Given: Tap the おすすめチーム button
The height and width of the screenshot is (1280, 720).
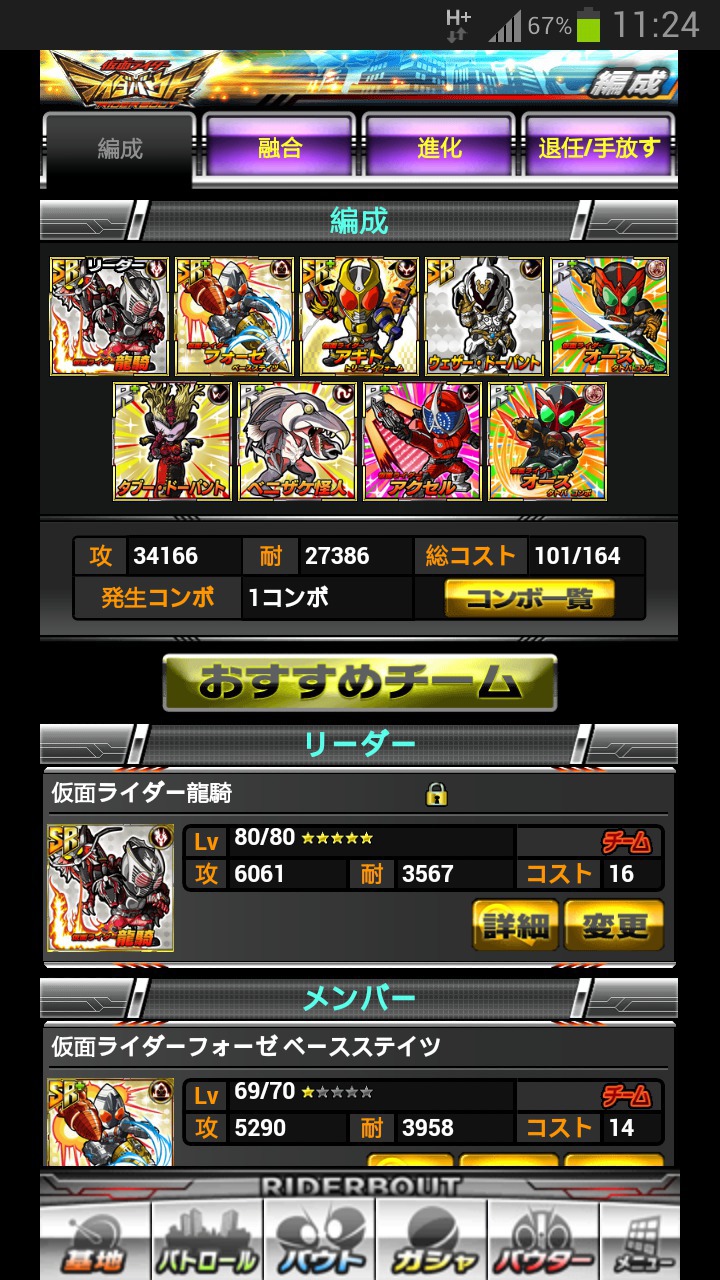Looking at the screenshot, I should (359, 683).
